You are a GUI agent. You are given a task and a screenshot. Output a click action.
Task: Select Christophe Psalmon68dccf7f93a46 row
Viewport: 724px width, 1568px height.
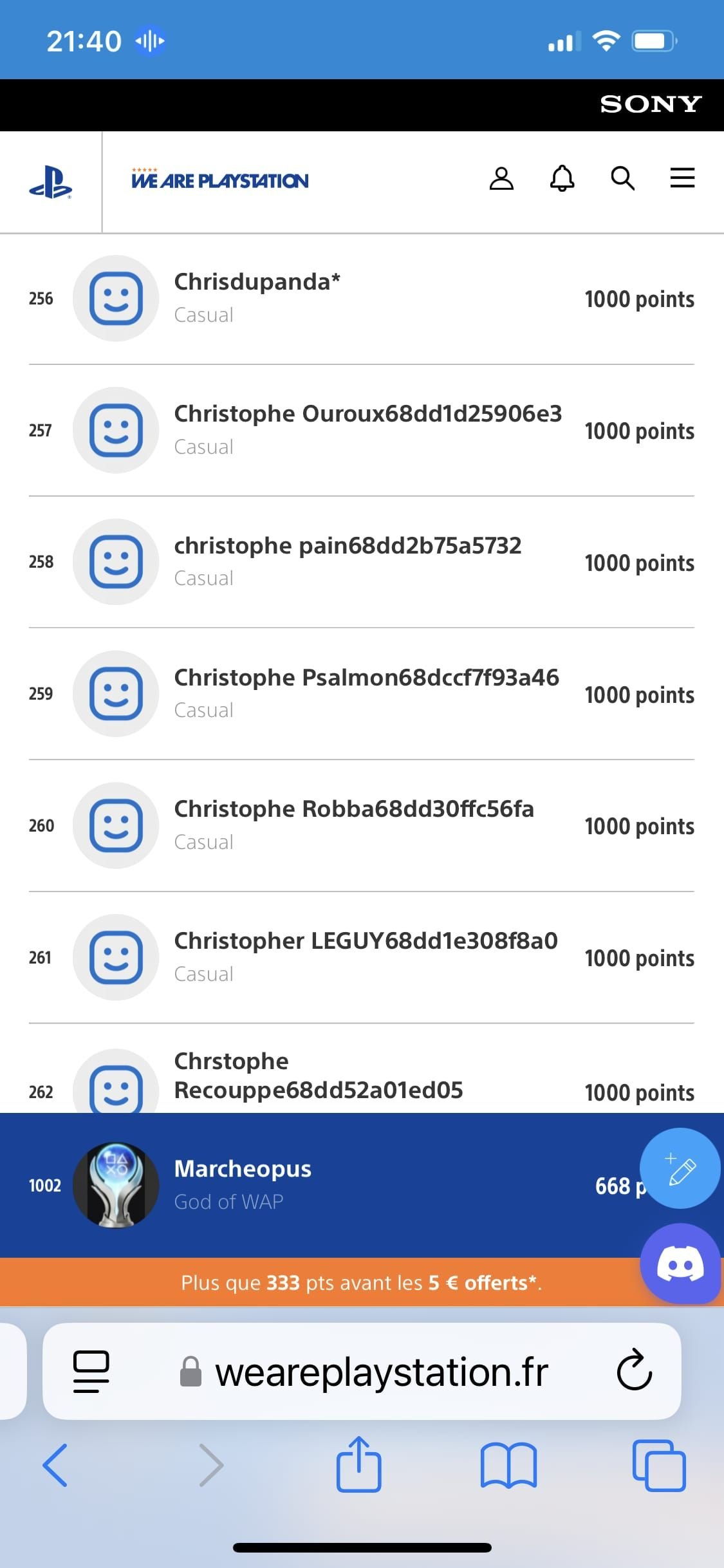tap(366, 693)
